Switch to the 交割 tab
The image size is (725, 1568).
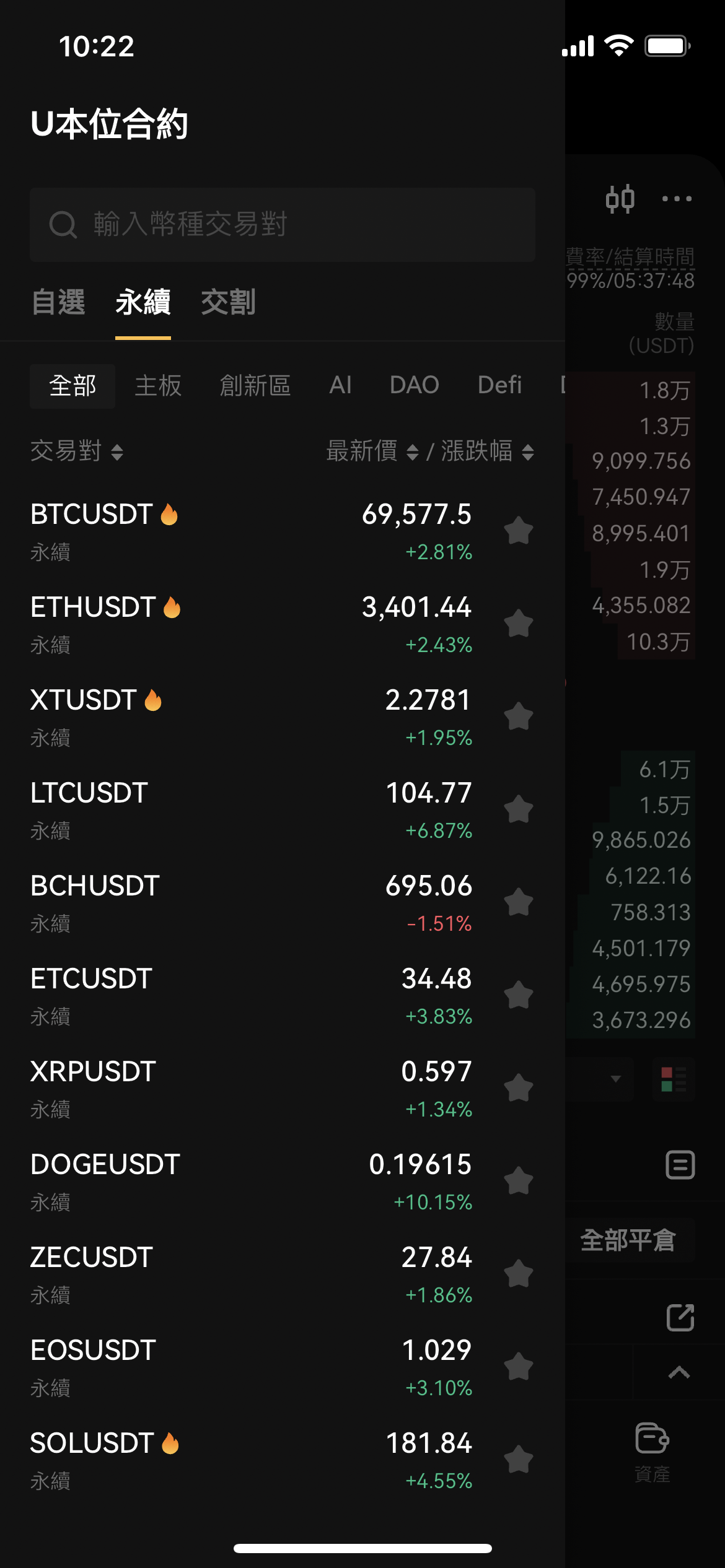[x=228, y=302]
